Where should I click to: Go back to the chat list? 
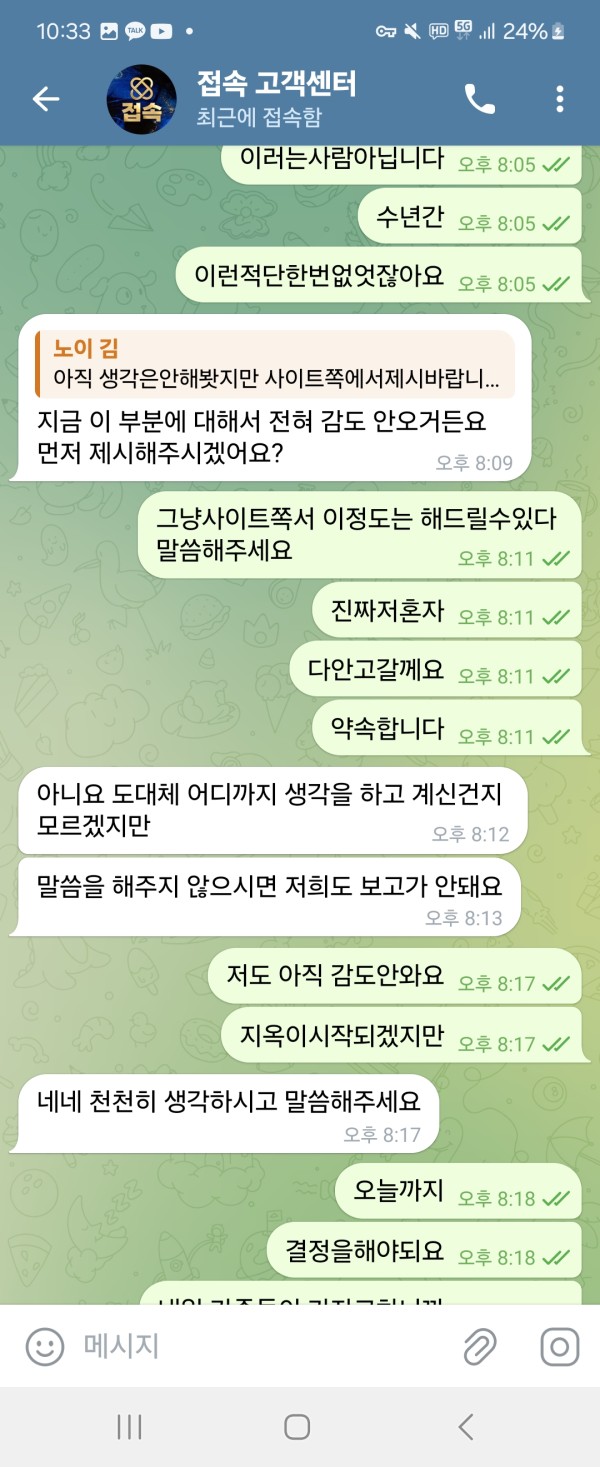tap(46, 98)
